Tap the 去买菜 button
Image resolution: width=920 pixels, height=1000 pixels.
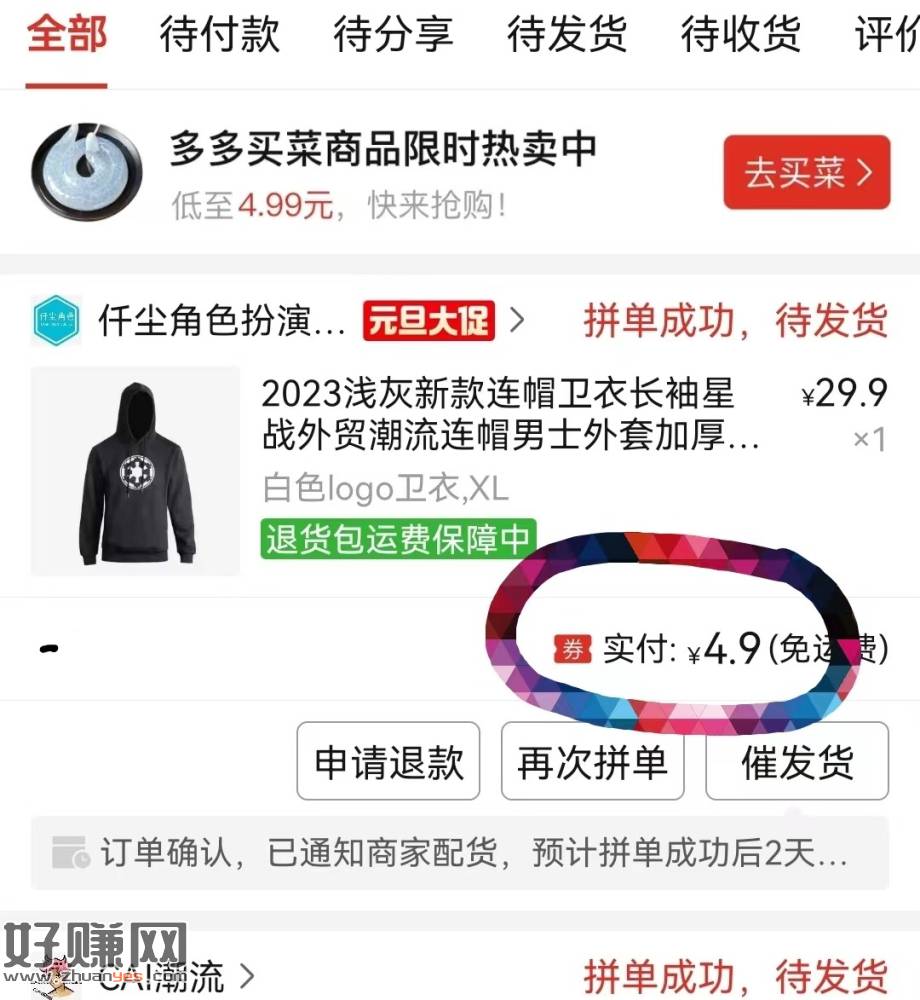pos(806,172)
